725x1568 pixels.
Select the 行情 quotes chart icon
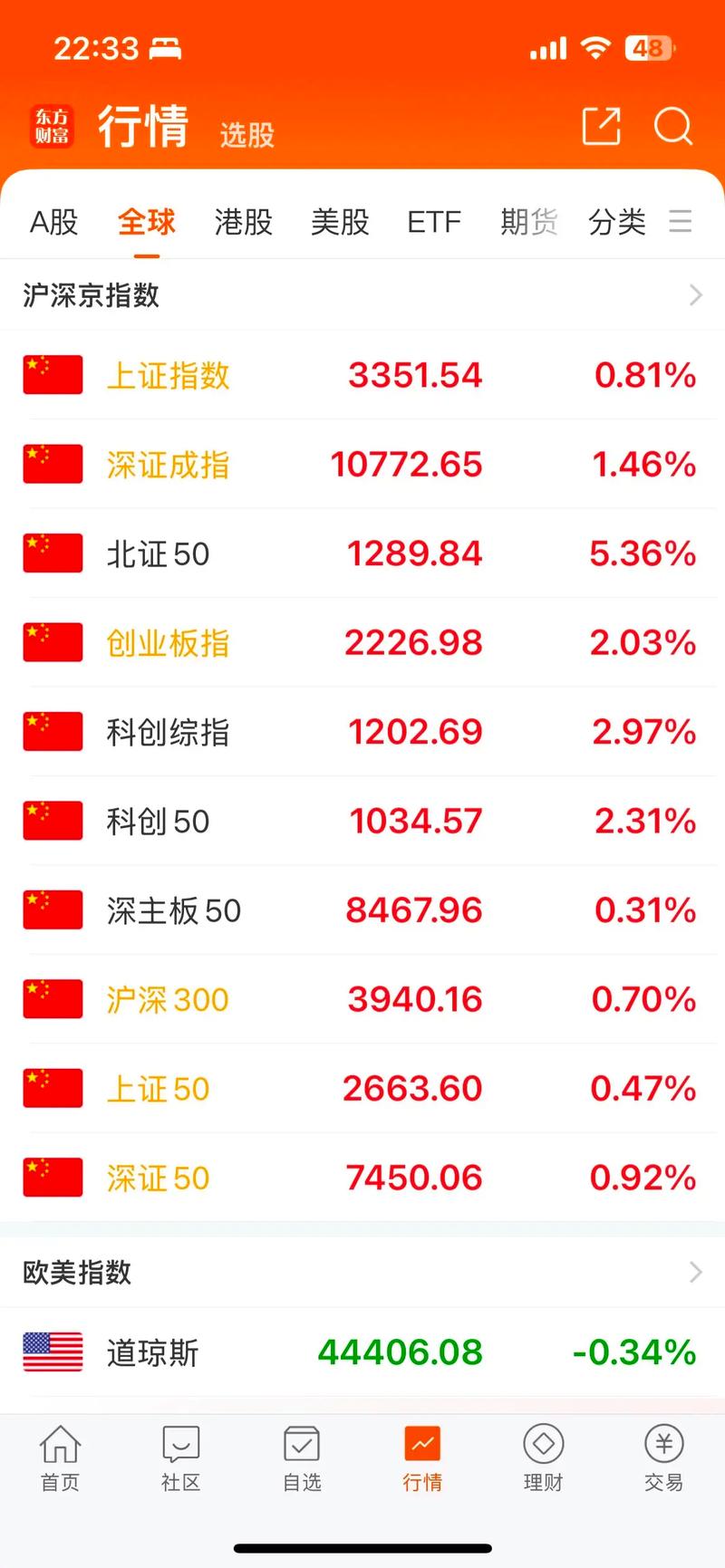(x=421, y=1457)
